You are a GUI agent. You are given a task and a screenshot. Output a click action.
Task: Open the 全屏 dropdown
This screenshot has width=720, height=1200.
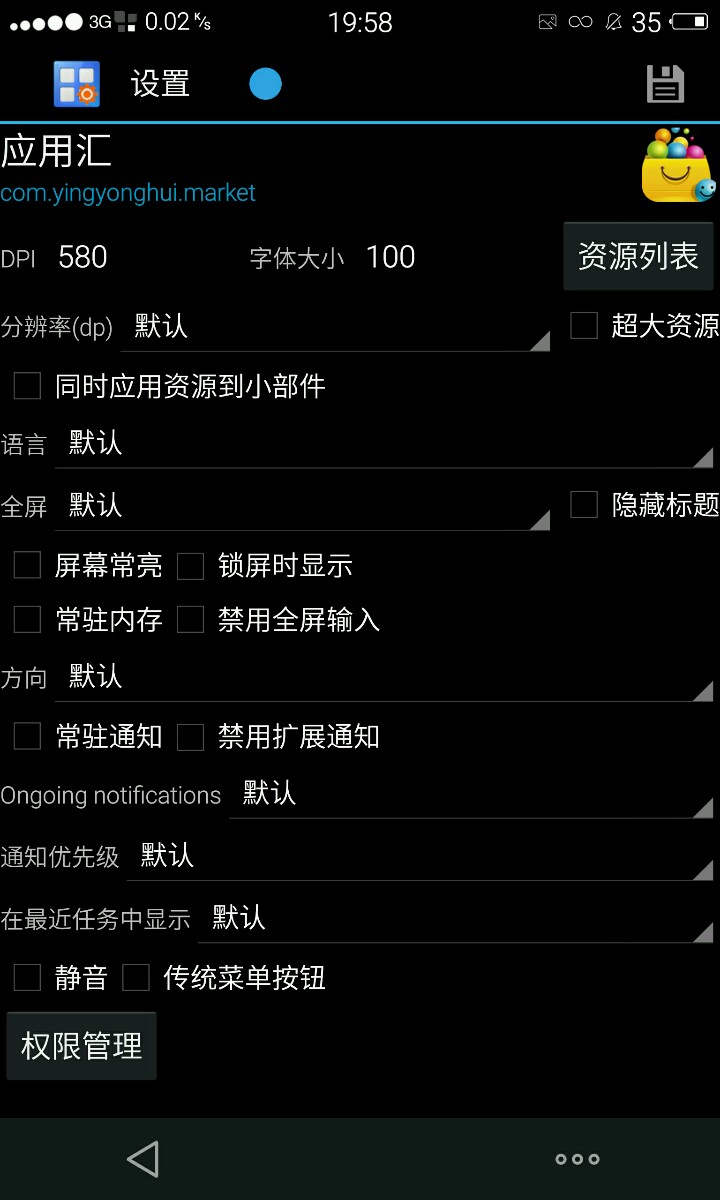pos(303,506)
